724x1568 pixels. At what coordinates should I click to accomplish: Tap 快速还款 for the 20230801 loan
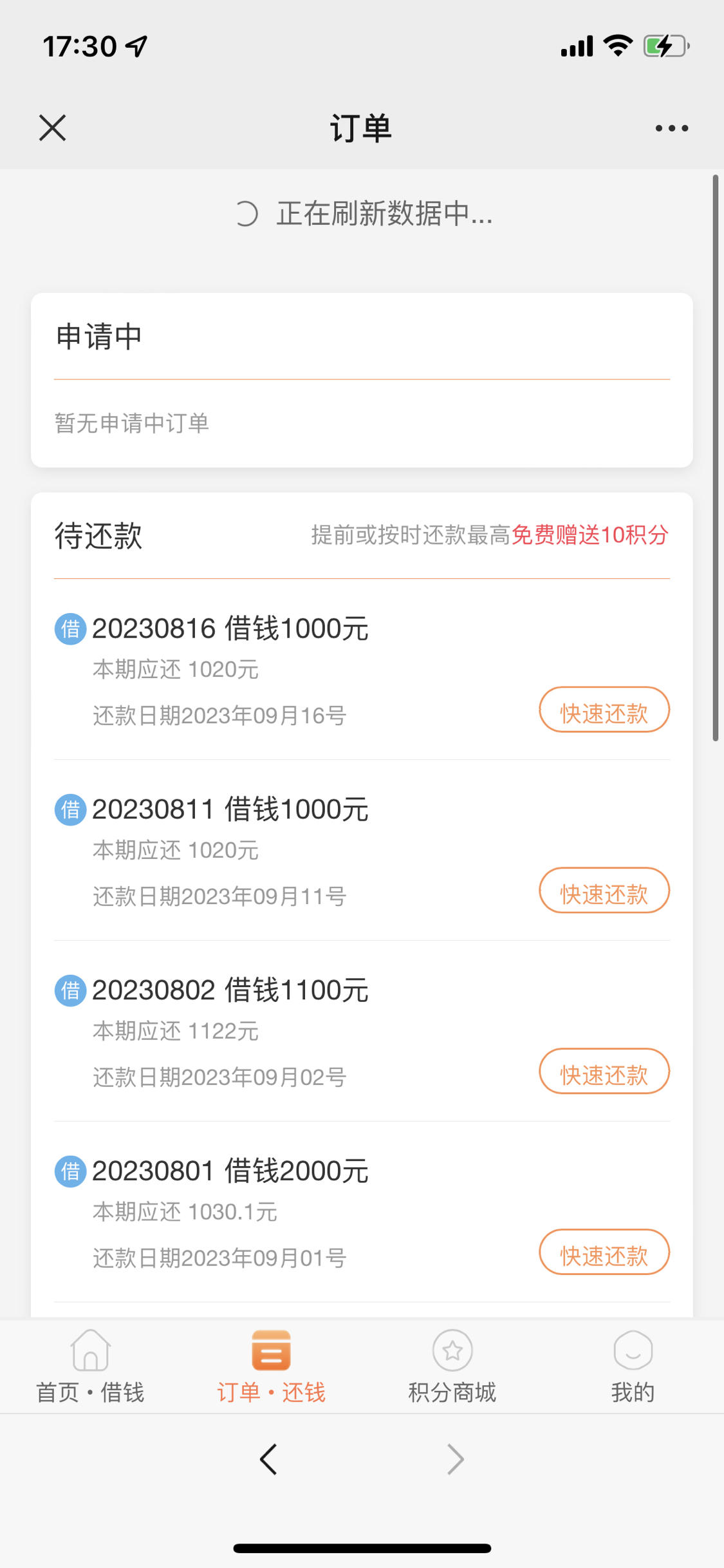[604, 1252]
